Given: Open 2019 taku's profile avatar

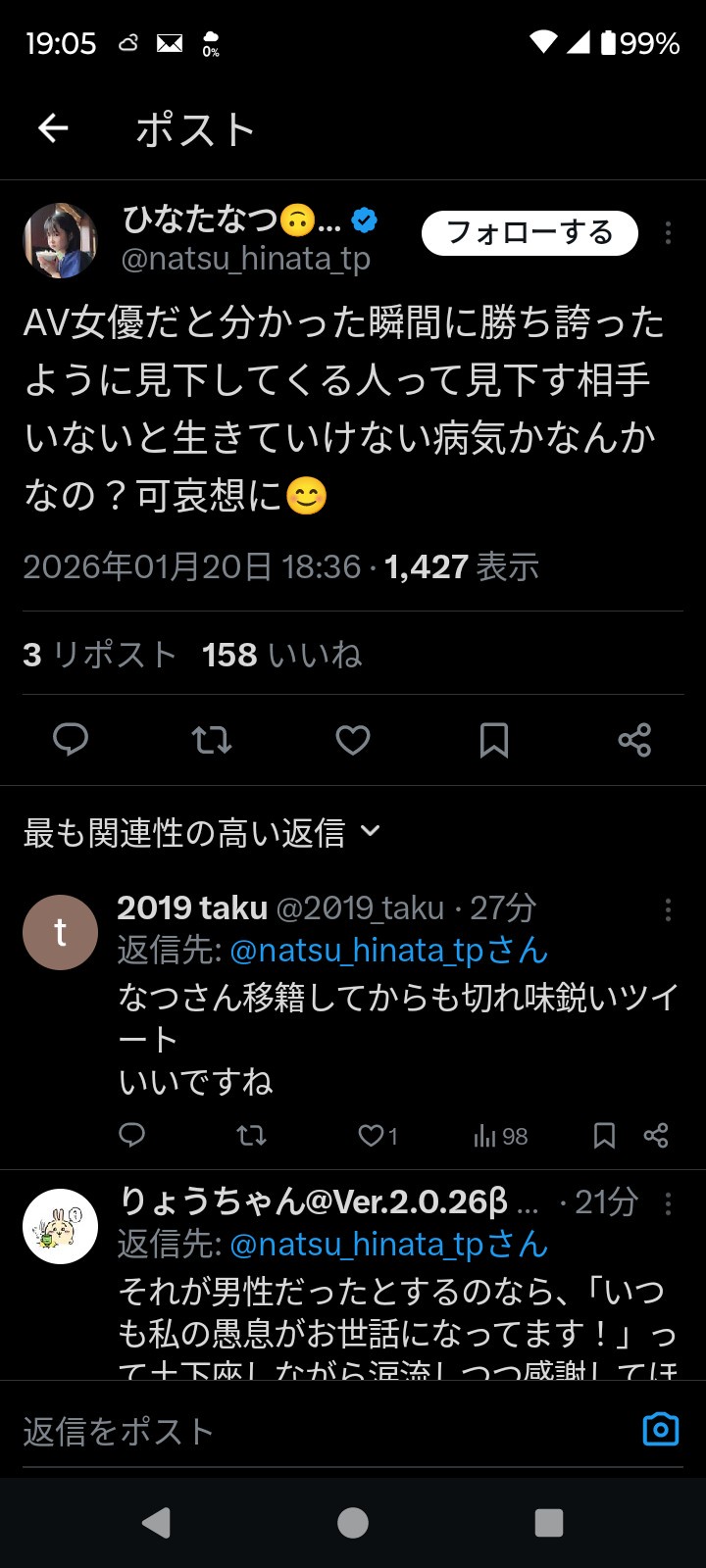Looking at the screenshot, I should [61, 933].
